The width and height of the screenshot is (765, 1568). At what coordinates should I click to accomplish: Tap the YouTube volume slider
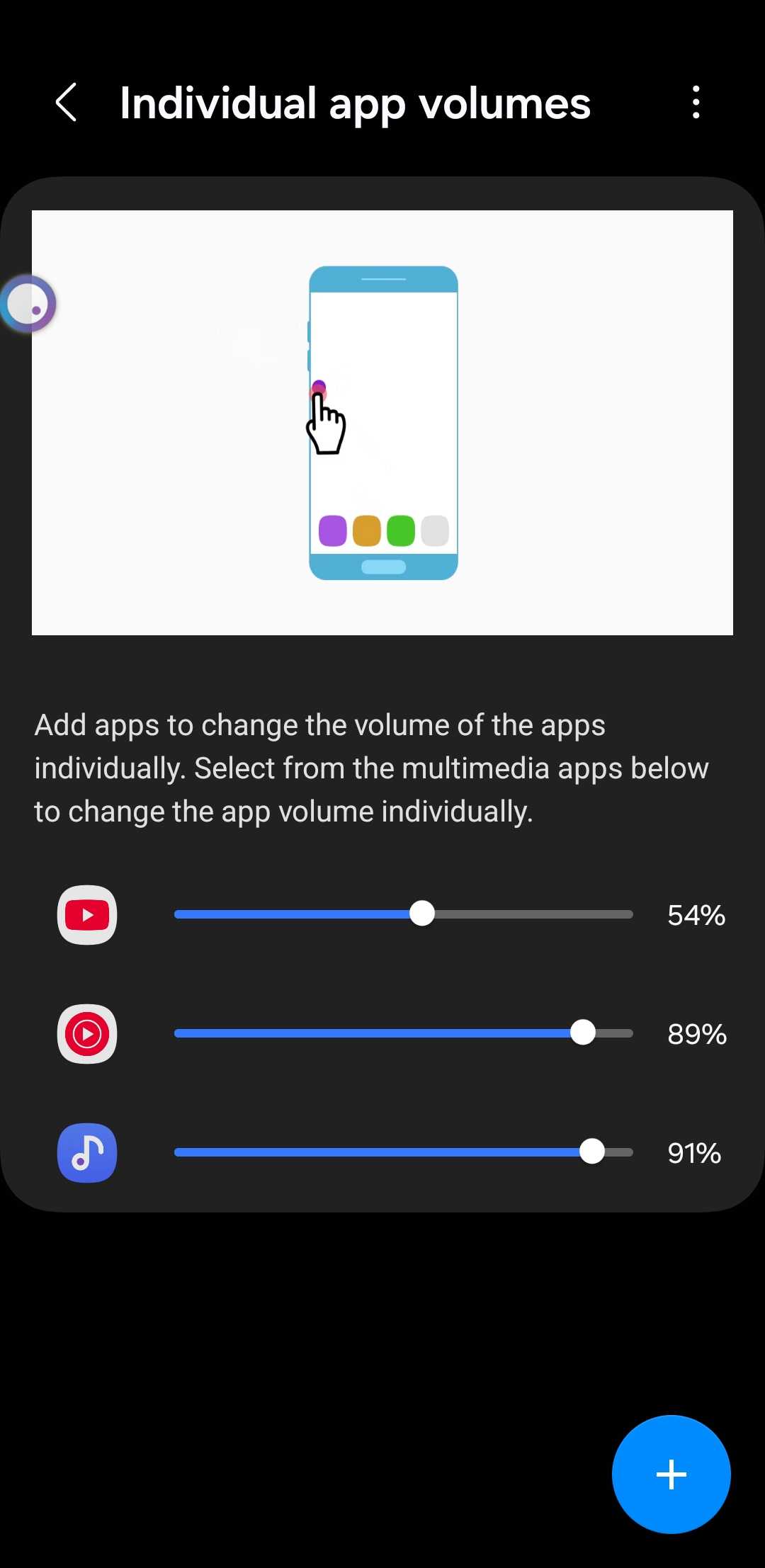[x=422, y=914]
